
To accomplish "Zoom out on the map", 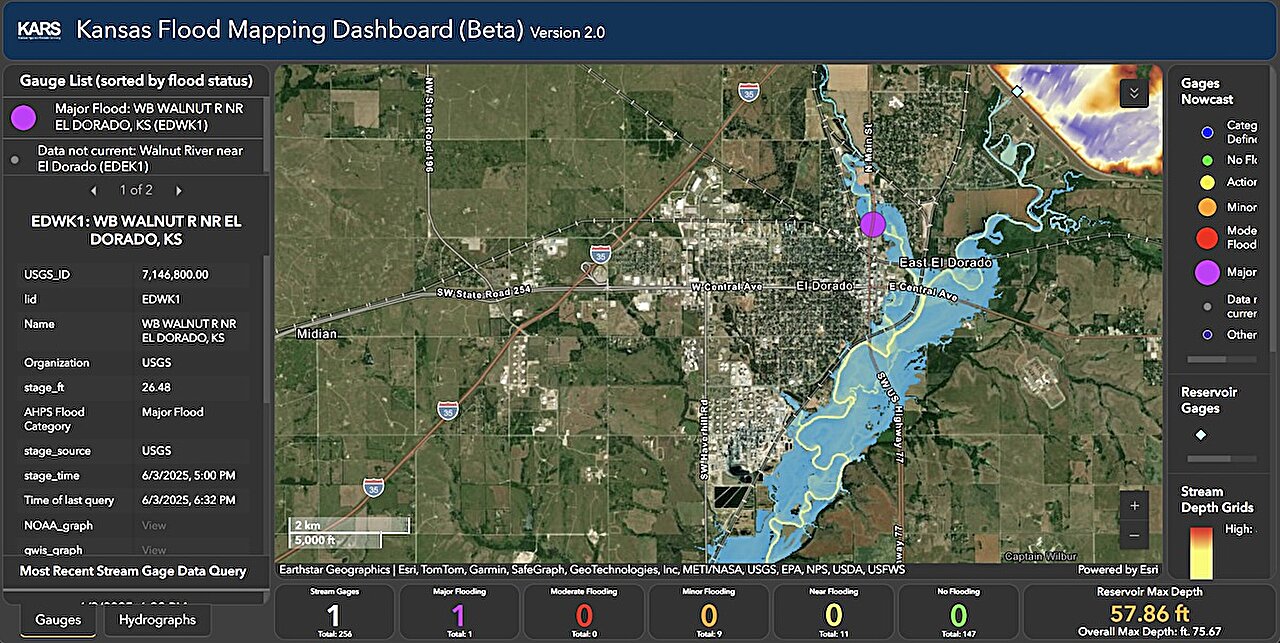I will click(x=1133, y=536).
